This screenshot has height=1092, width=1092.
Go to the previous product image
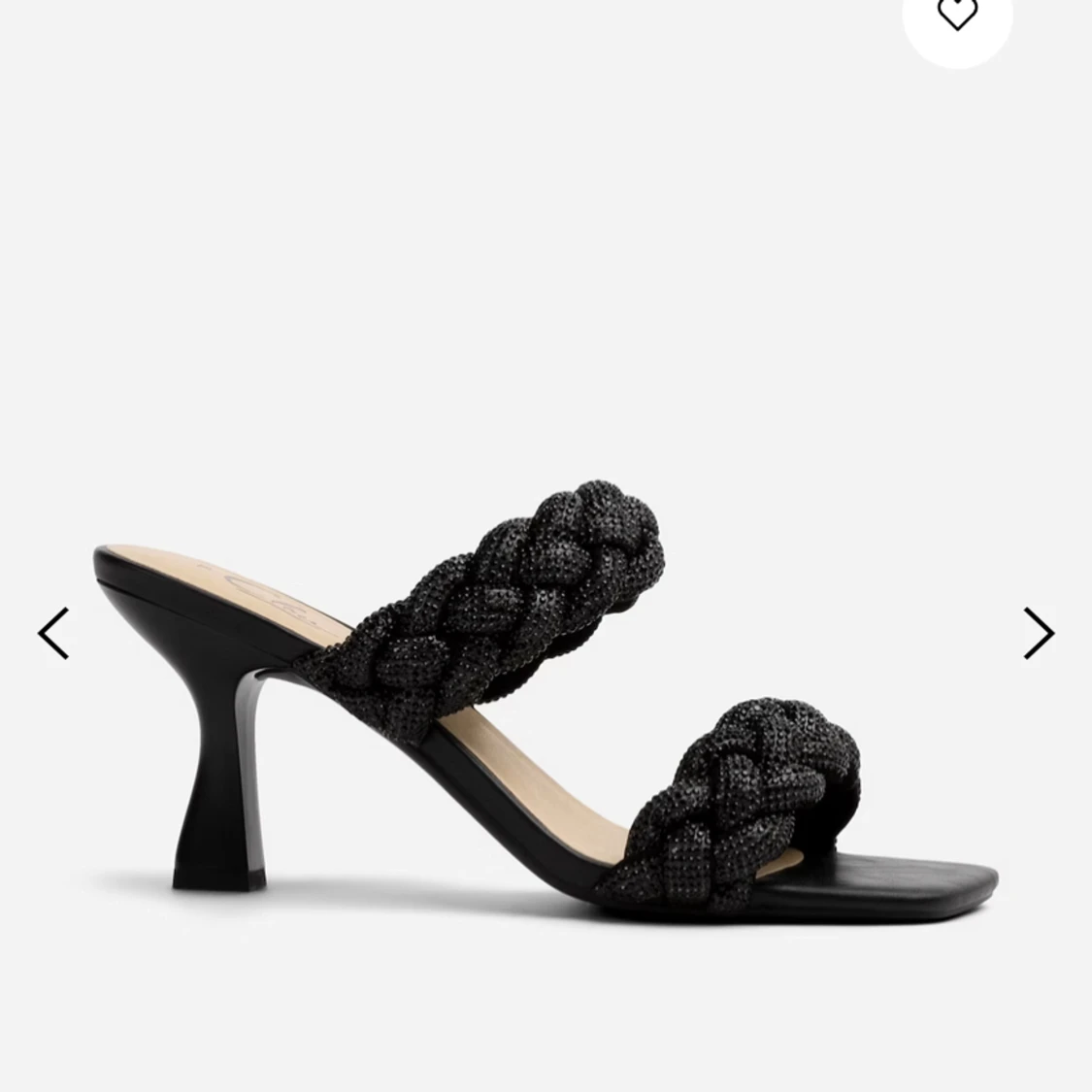[x=53, y=633]
